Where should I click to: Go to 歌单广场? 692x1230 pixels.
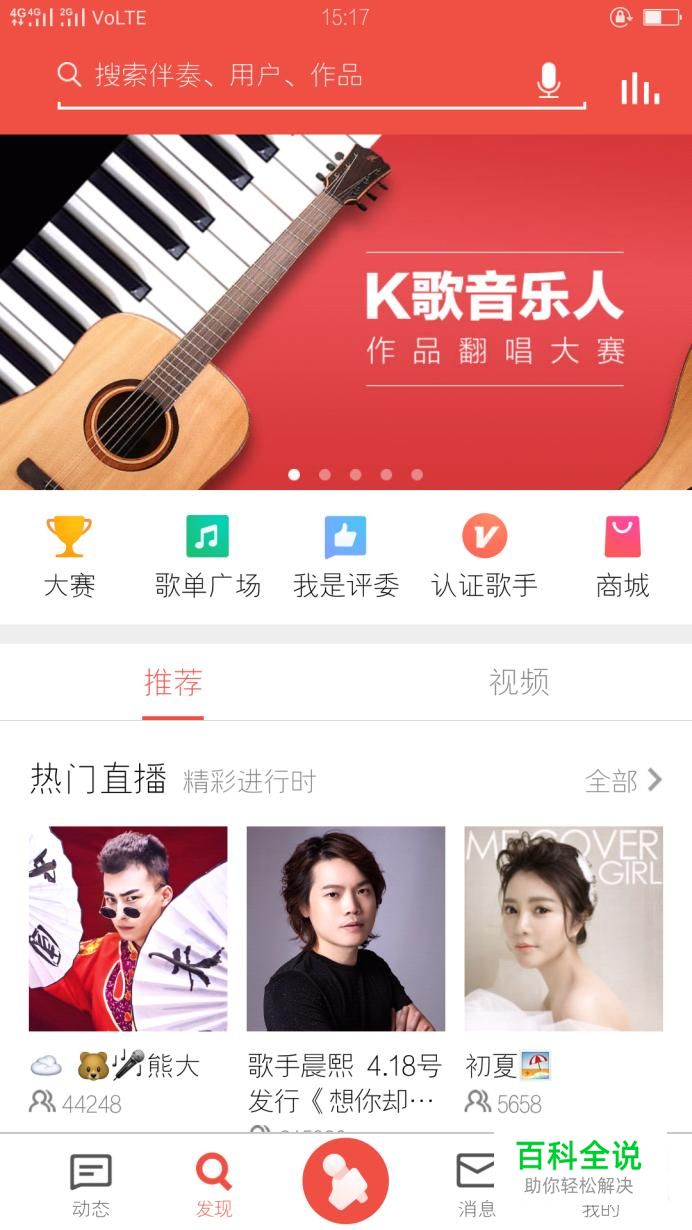tap(208, 556)
